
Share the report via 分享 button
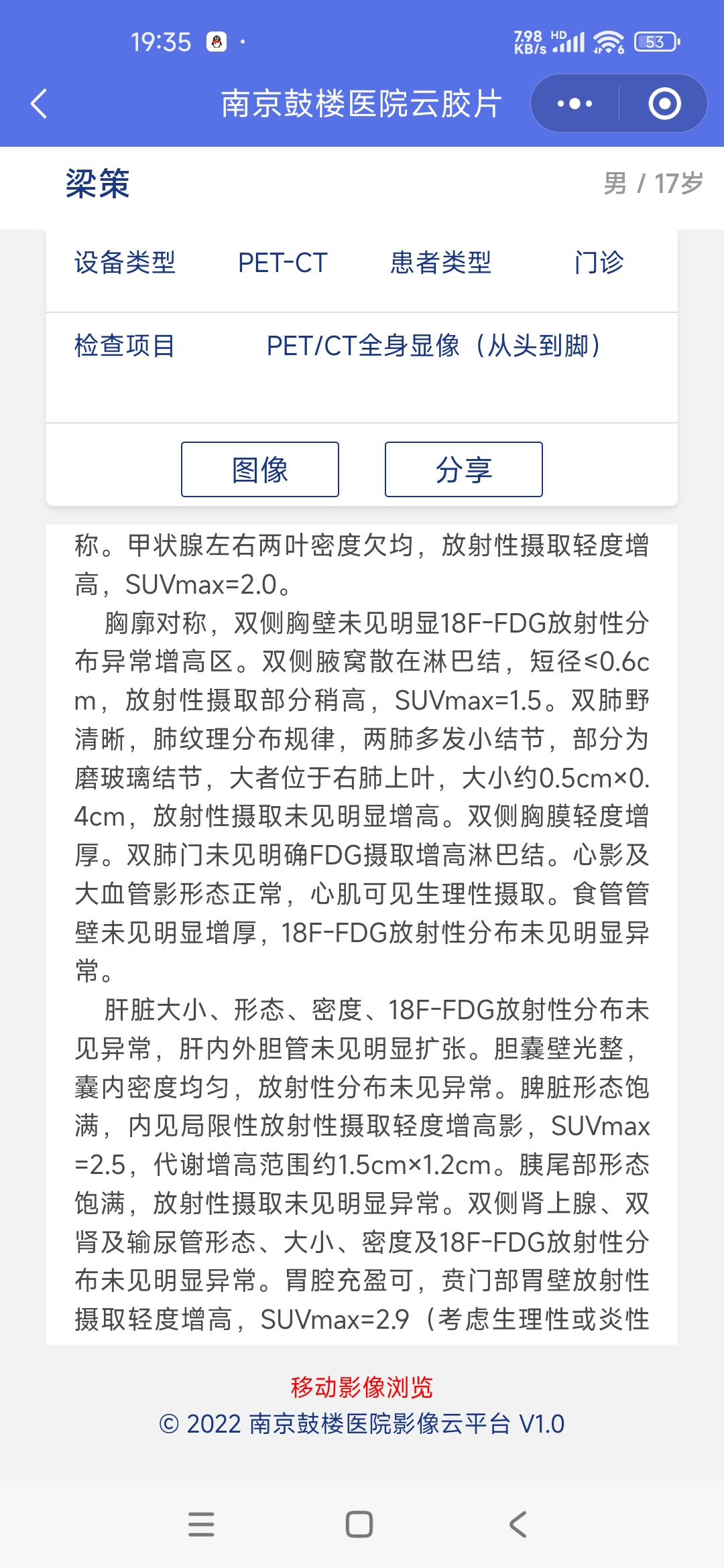coord(463,469)
